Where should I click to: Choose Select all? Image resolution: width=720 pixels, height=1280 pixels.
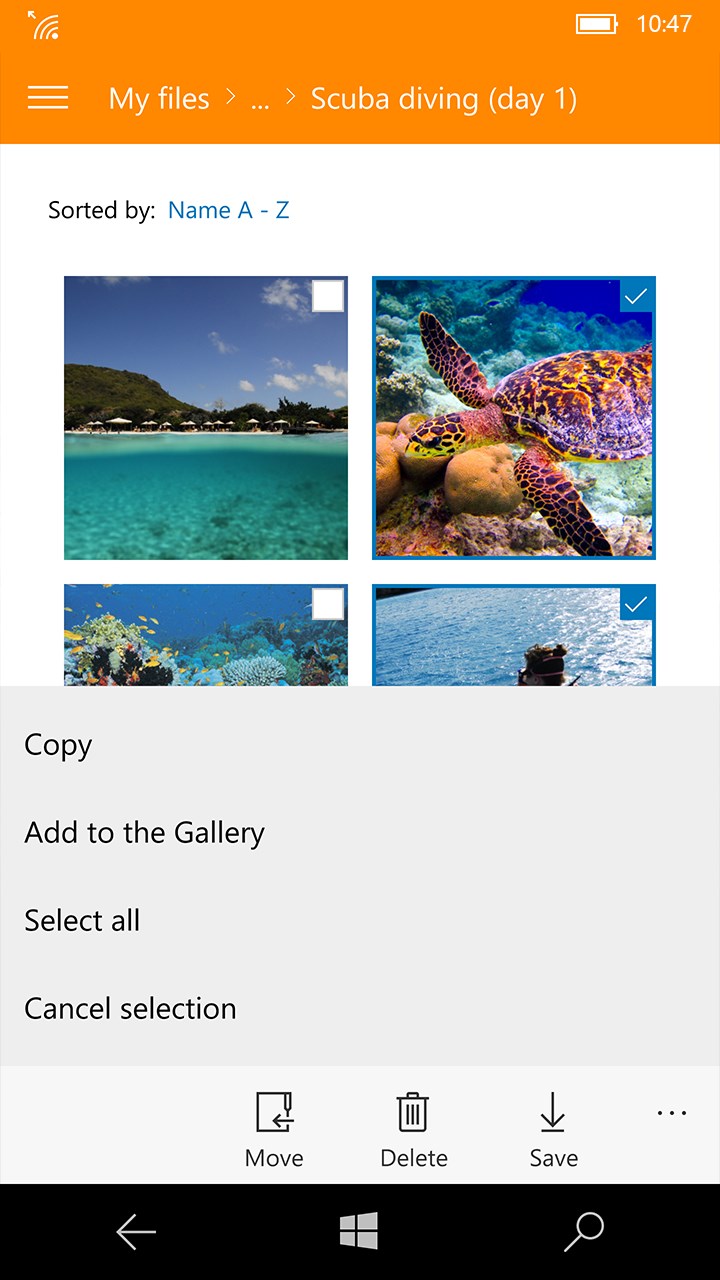(82, 920)
